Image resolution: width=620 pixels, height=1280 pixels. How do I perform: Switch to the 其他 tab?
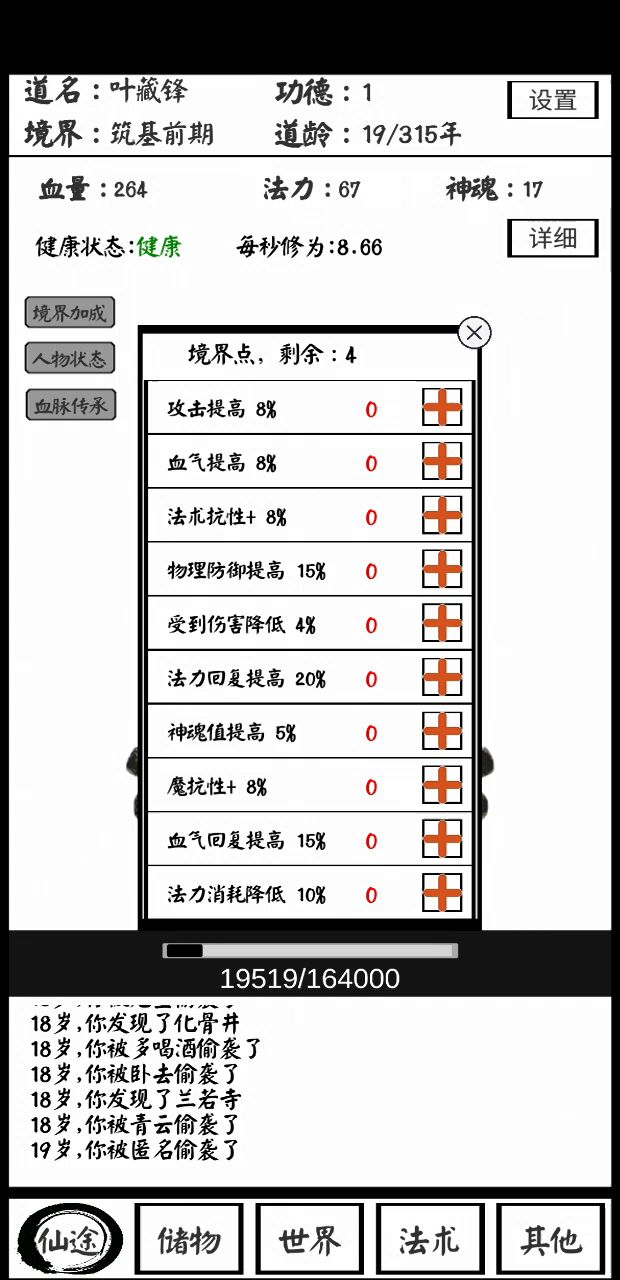(x=551, y=1240)
